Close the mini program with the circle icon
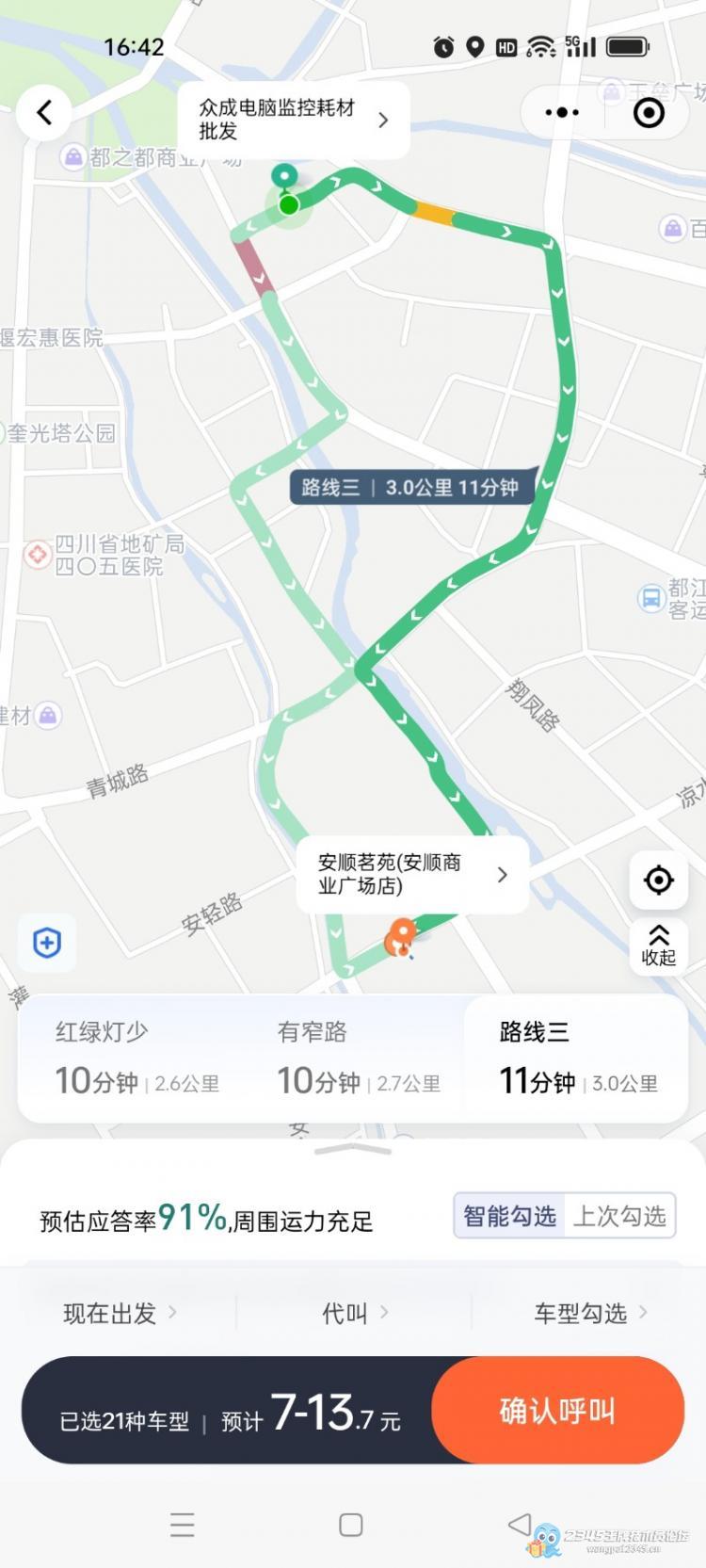 649,113
